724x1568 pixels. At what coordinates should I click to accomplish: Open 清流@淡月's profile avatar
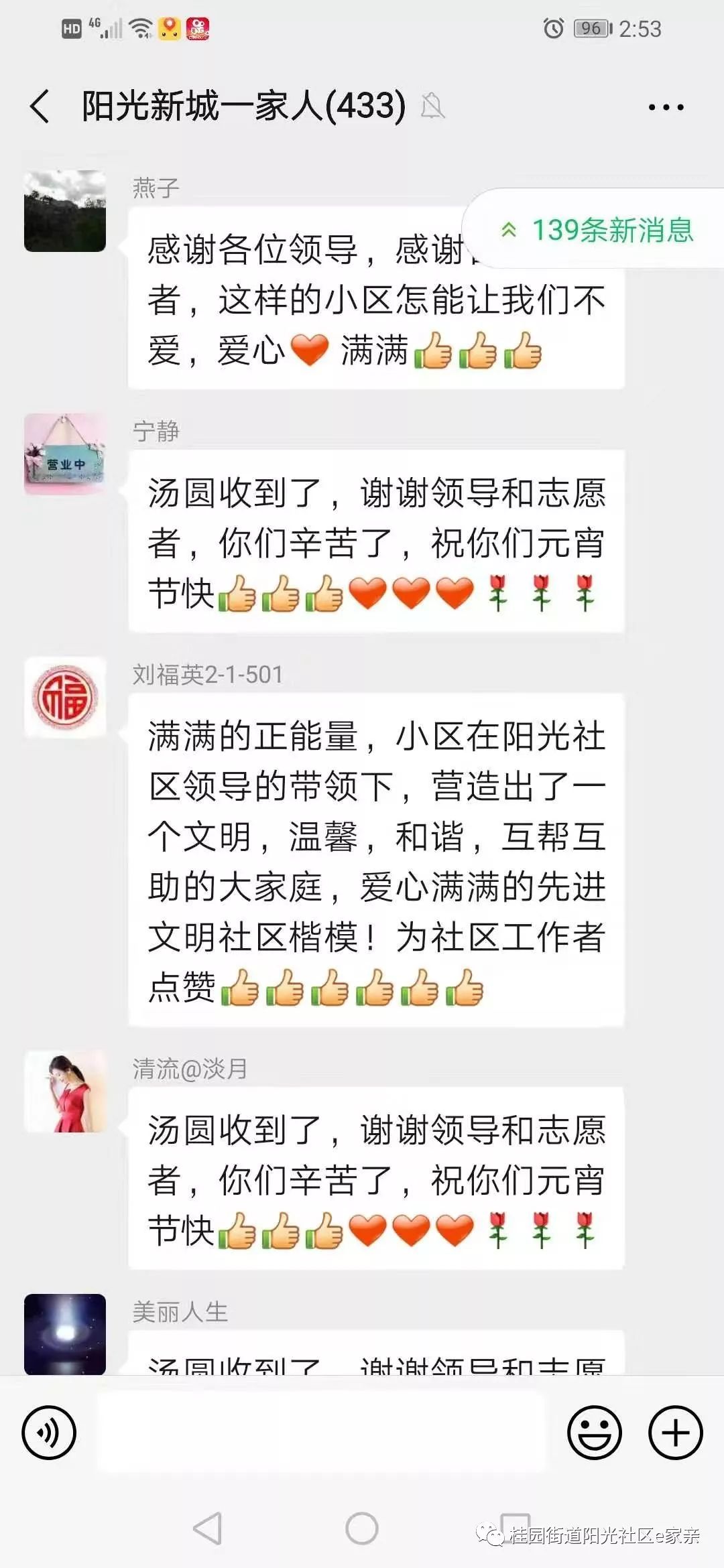65,1091
